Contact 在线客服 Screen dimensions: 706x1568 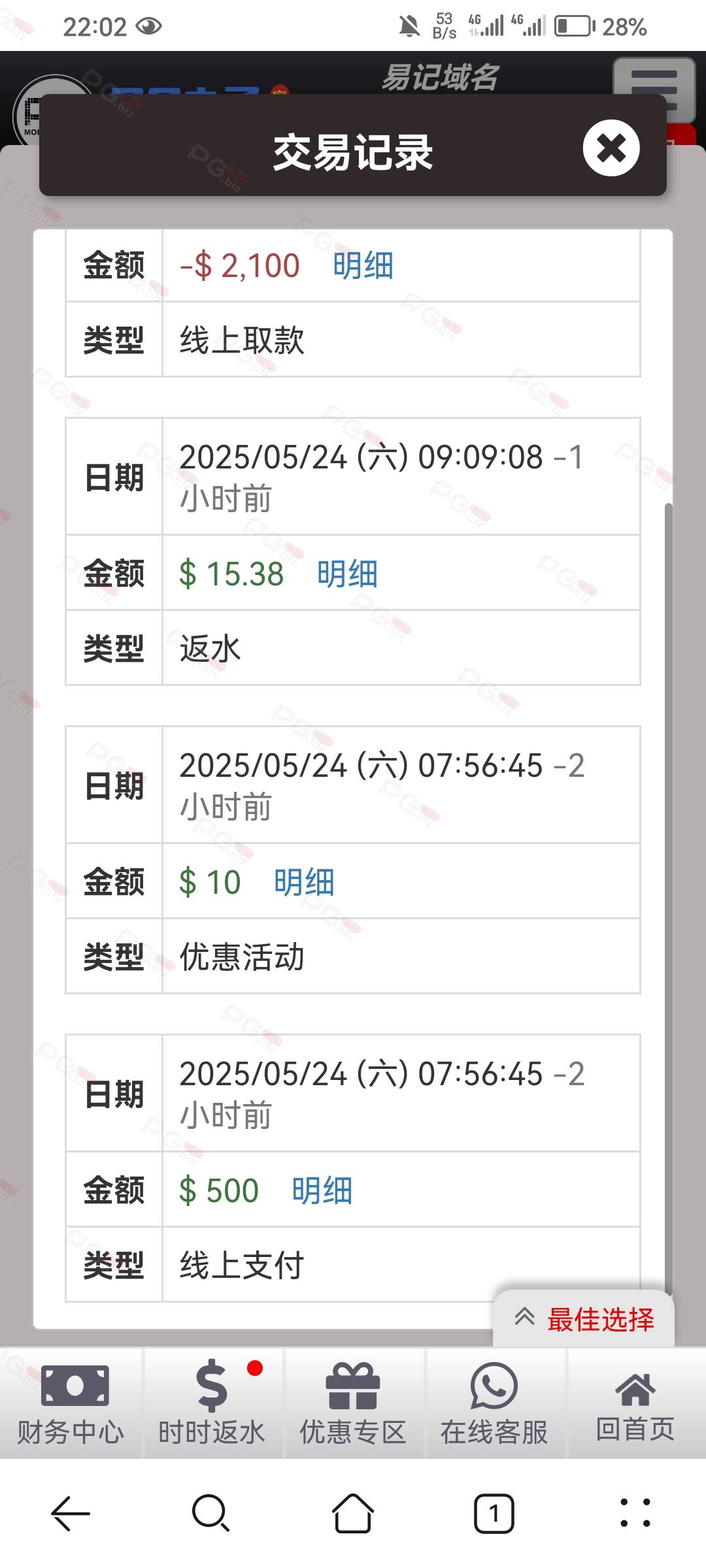pyautogui.click(x=494, y=1403)
